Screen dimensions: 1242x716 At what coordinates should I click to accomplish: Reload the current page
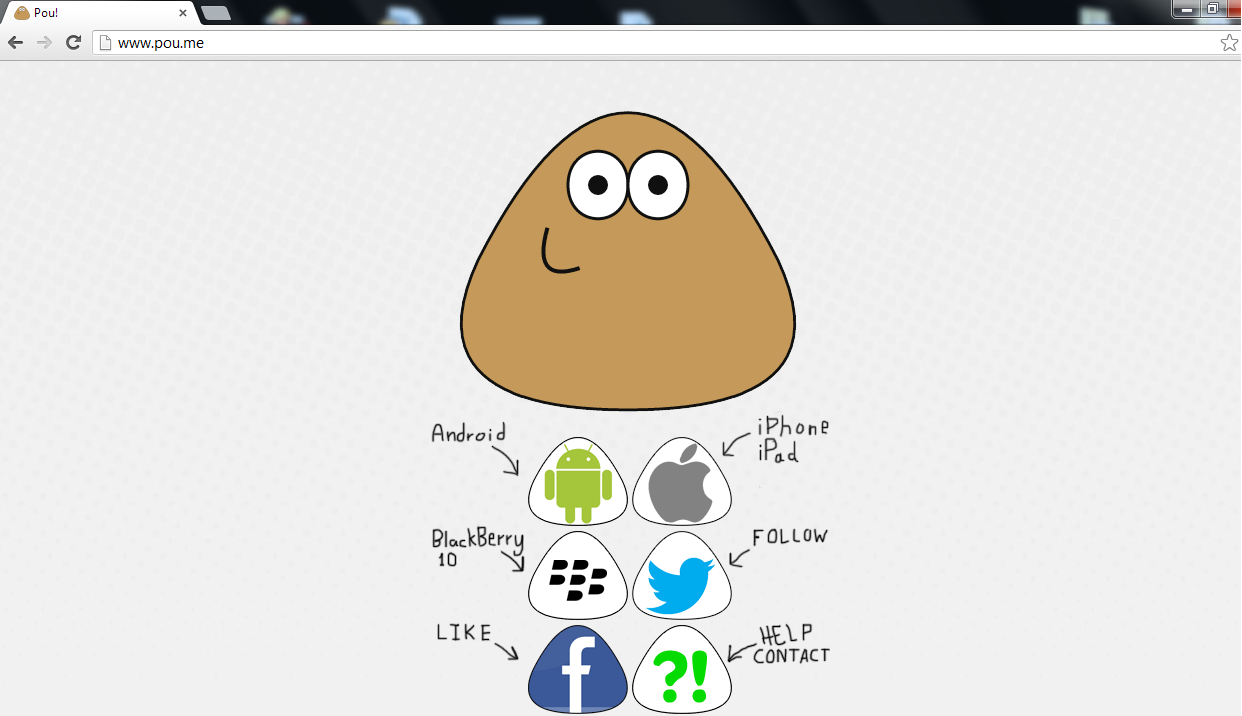[x=73, y=43]
